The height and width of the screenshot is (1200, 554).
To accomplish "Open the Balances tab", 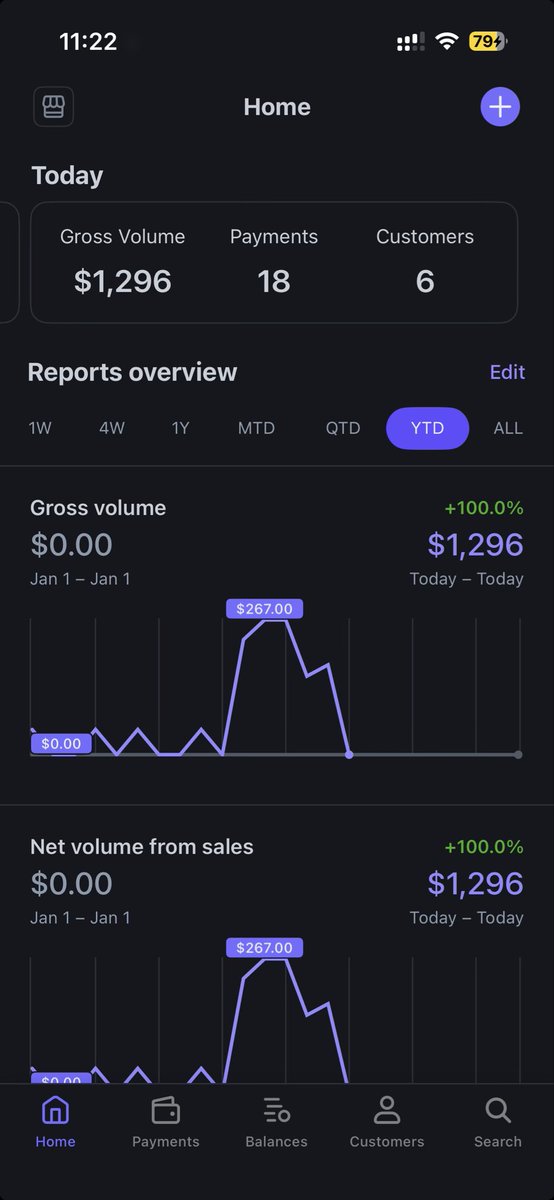I will pos(277,1122).
